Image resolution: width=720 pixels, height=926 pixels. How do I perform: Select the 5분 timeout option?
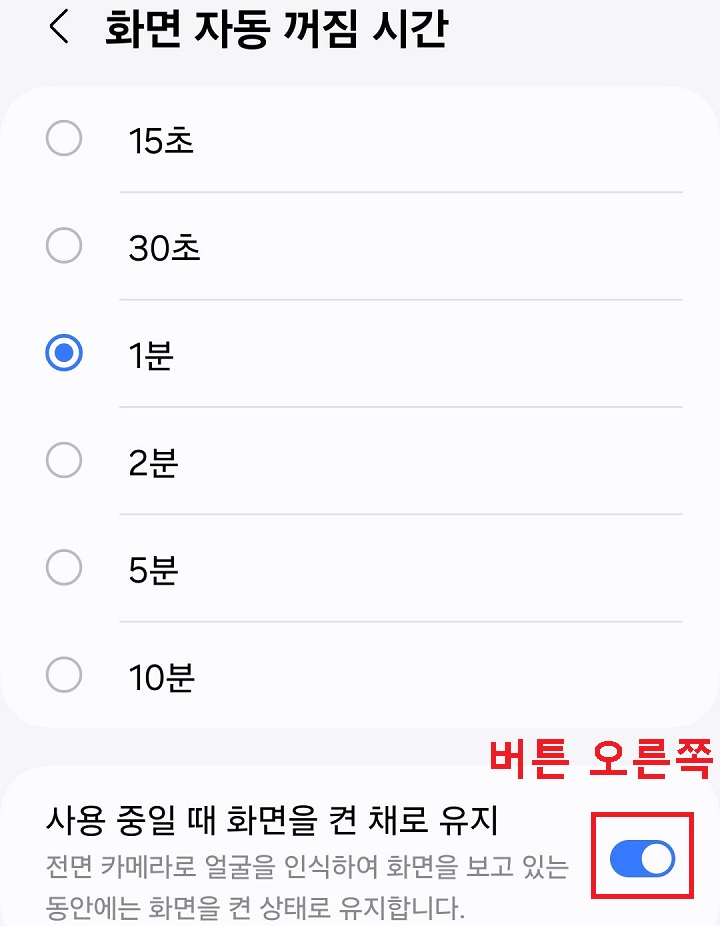(64, 570)
